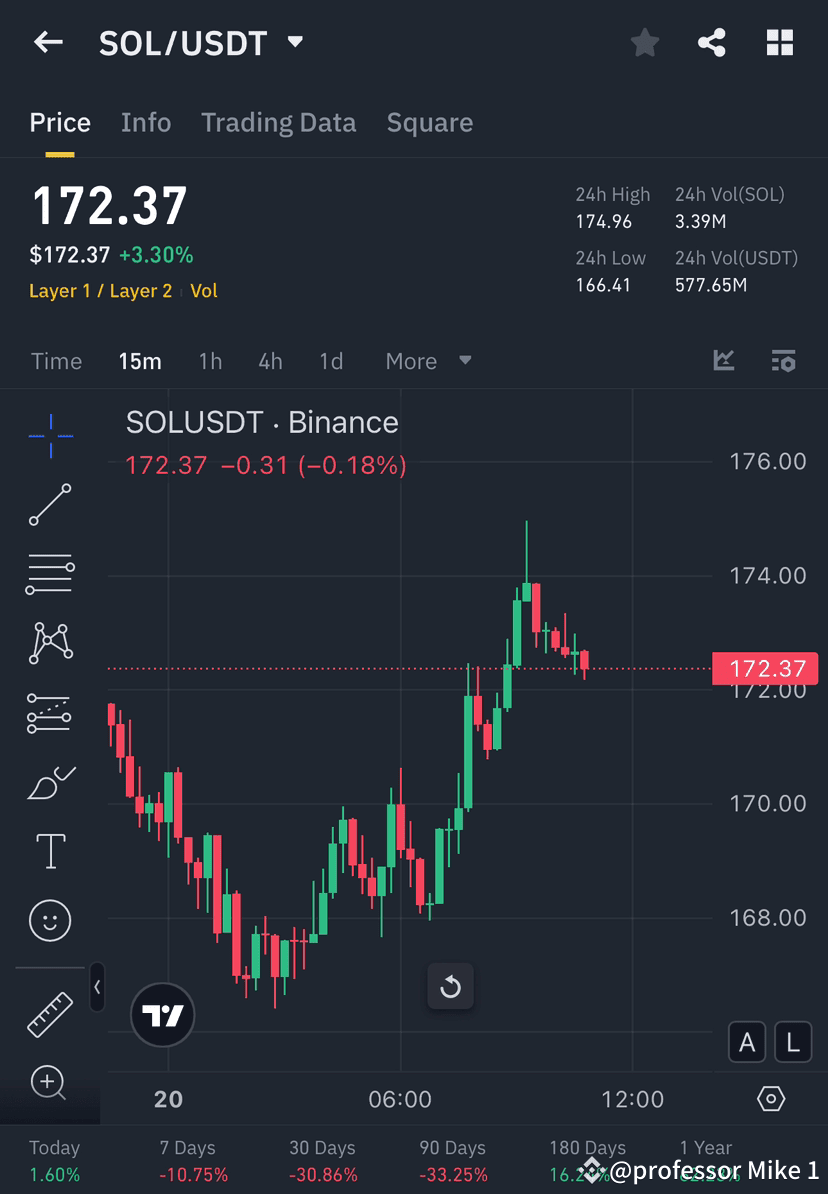Open the SOL/USDT pair selector dropdown
Image resolution: width=828 pixels, height=1194 pixels.
pyautogui.click(x=294, y=42)
